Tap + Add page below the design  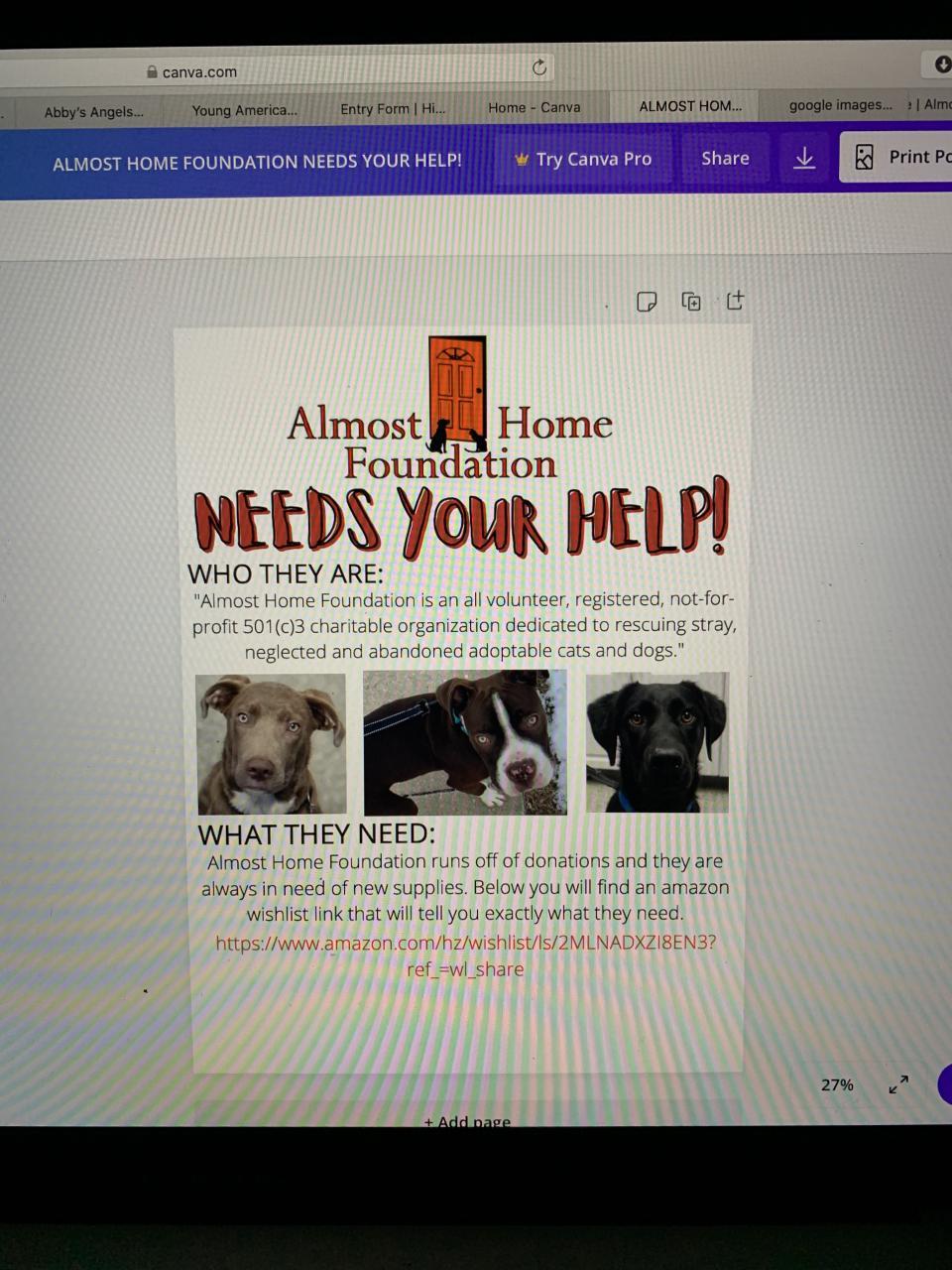click(x=467, y=1121)
